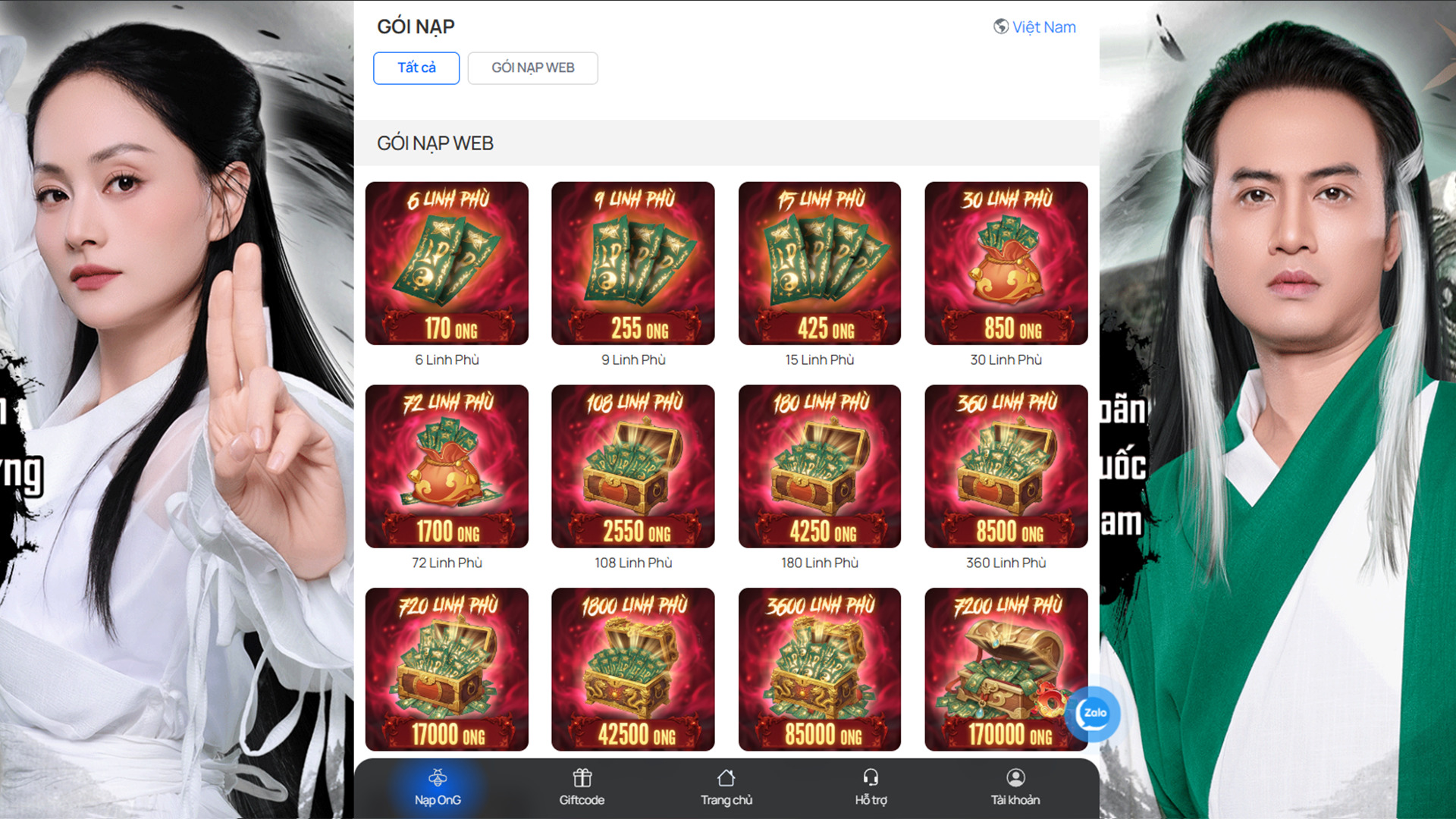The height and width of the screenshot is (819, 1456).
Task: Select the 720 Linh Phù package
Action: point(447,669)
